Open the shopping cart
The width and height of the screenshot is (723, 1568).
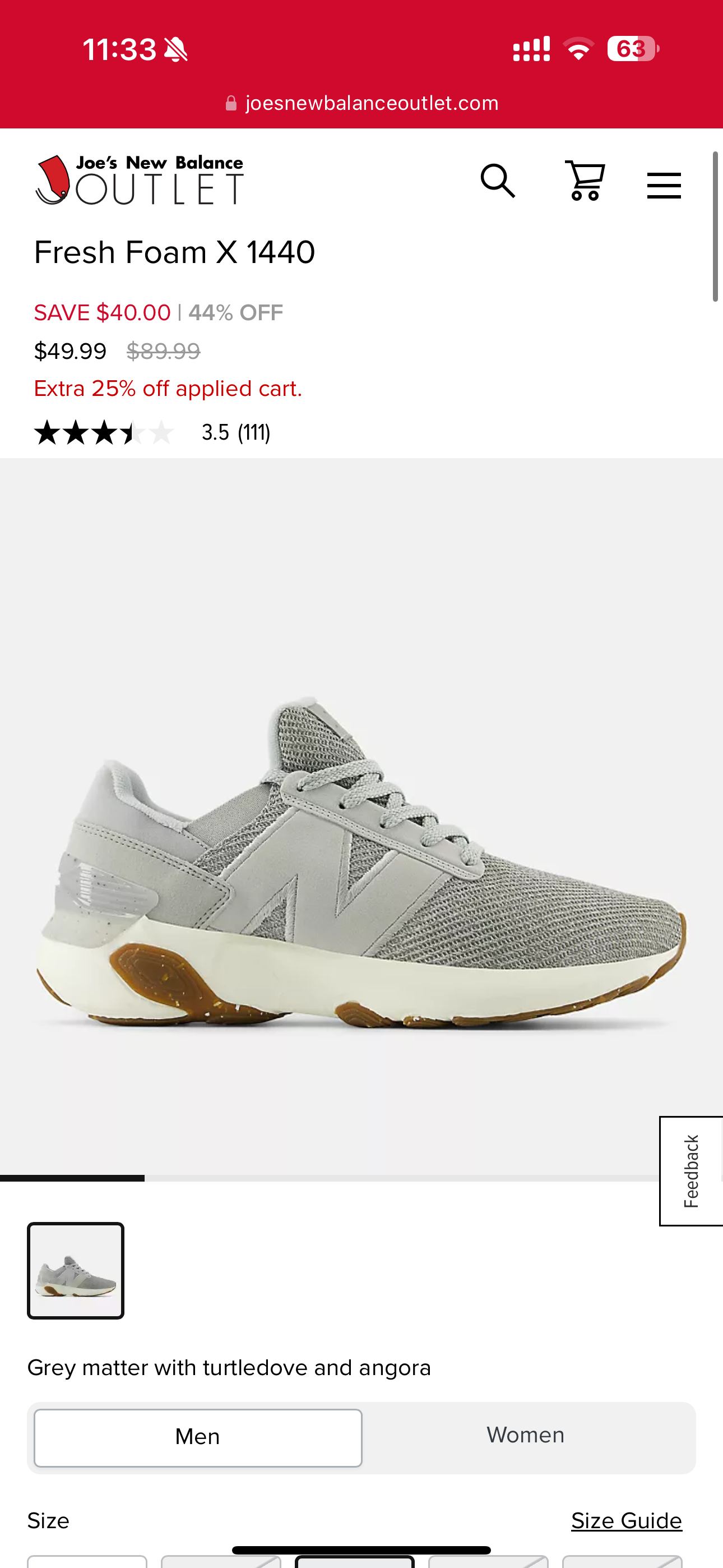coord(584,181)
